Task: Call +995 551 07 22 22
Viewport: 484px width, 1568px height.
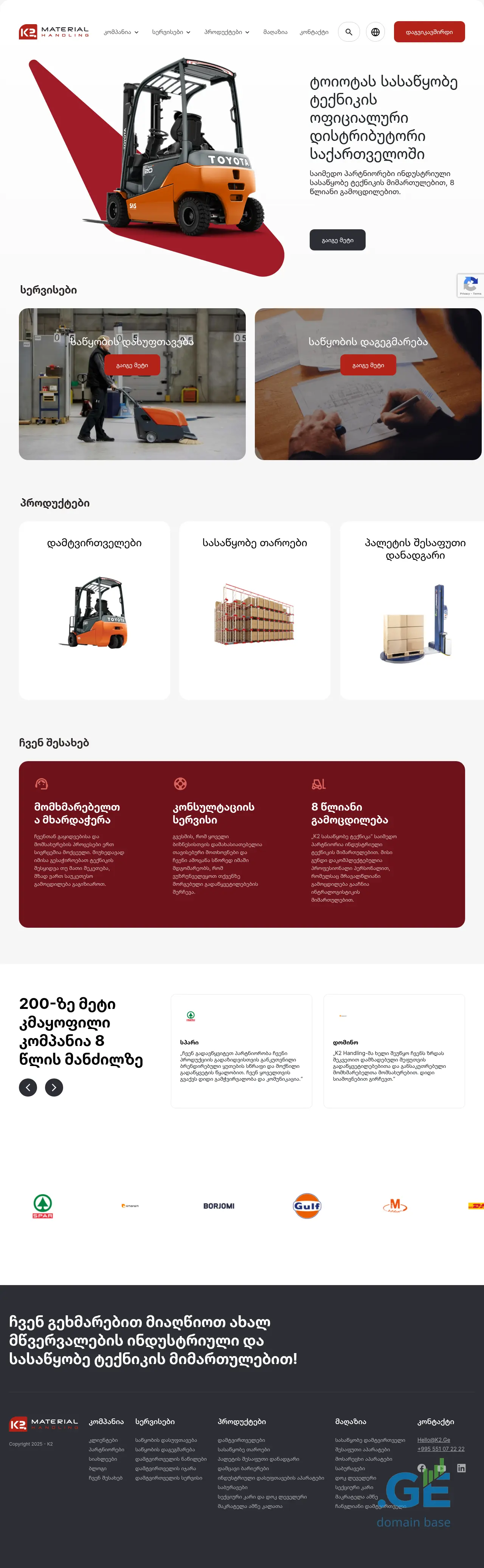Action: point(441,1449)
